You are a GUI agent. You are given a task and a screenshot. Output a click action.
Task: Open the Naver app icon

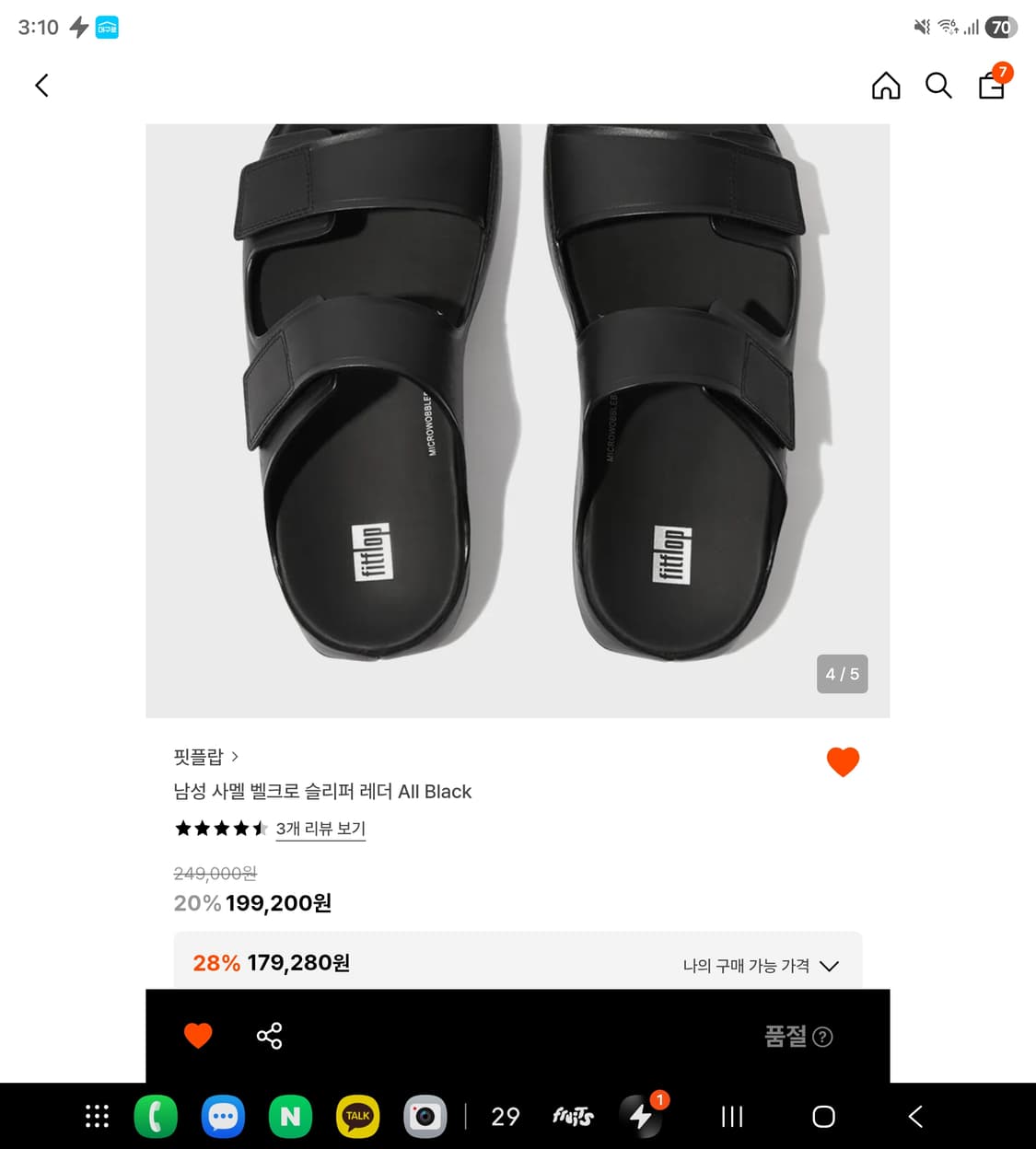pyautogui.click(x=290, y=1116)
